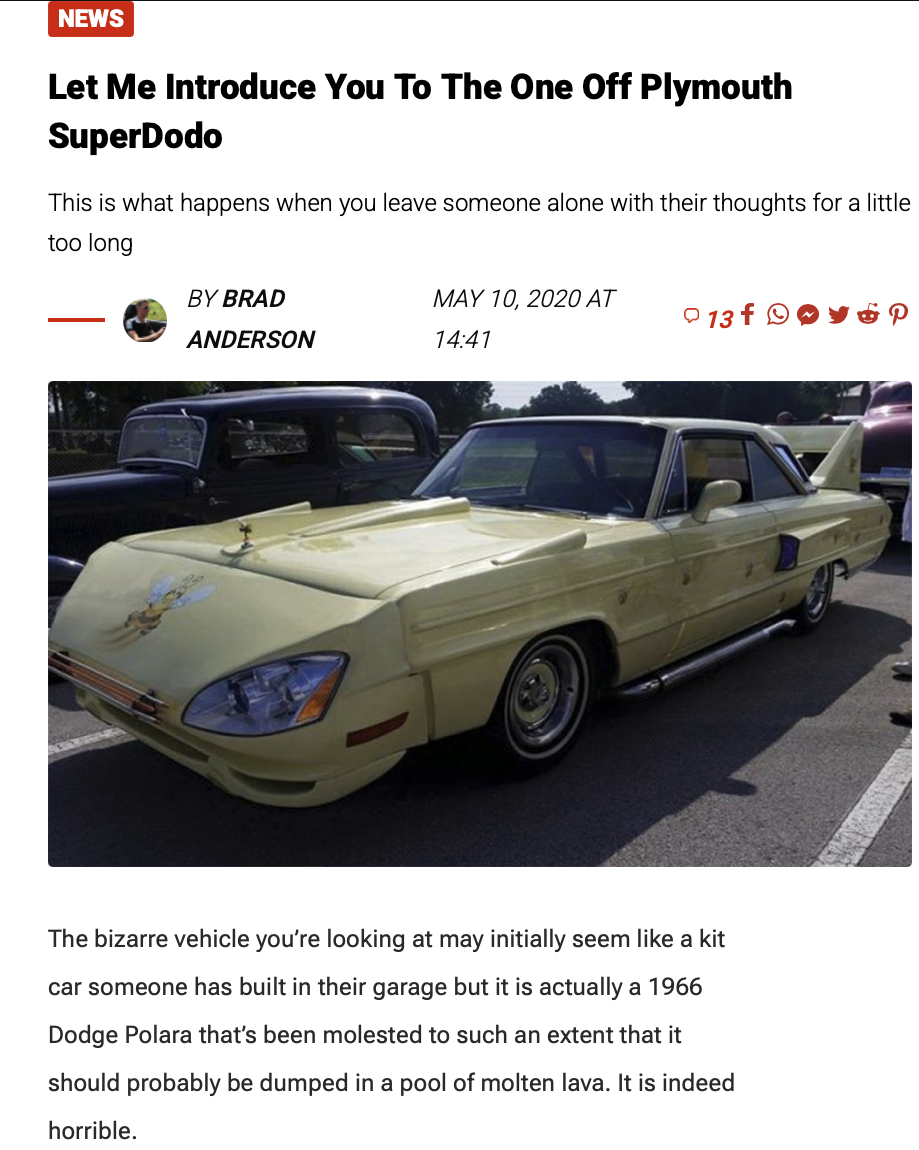Tap Brad Anderson's avatar picture
The height and width of the screenshot is (1150, 919).
[145, 320]
